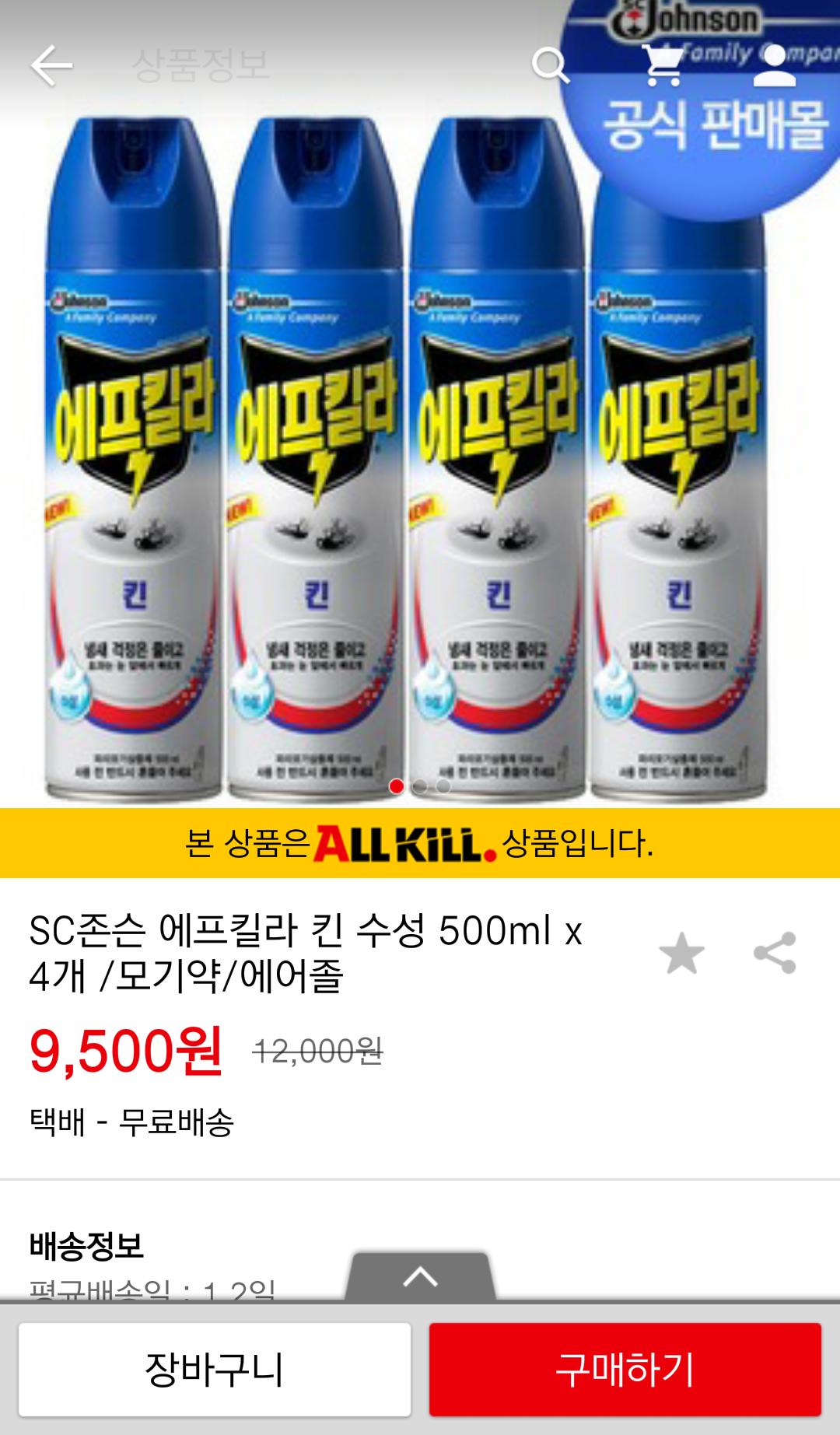Open the shopping cart icon
The image size is (840, 1435).
663,65
